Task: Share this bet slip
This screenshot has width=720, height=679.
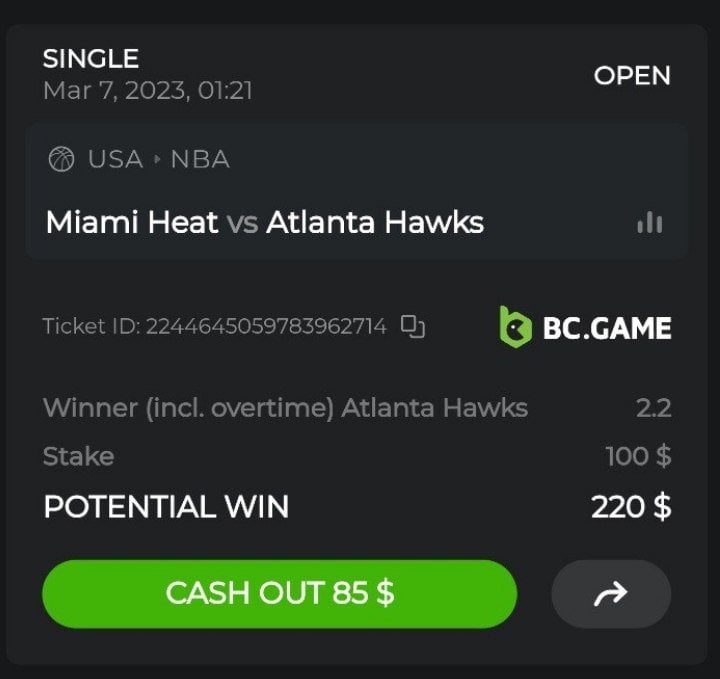Action: tap(610, 594)
